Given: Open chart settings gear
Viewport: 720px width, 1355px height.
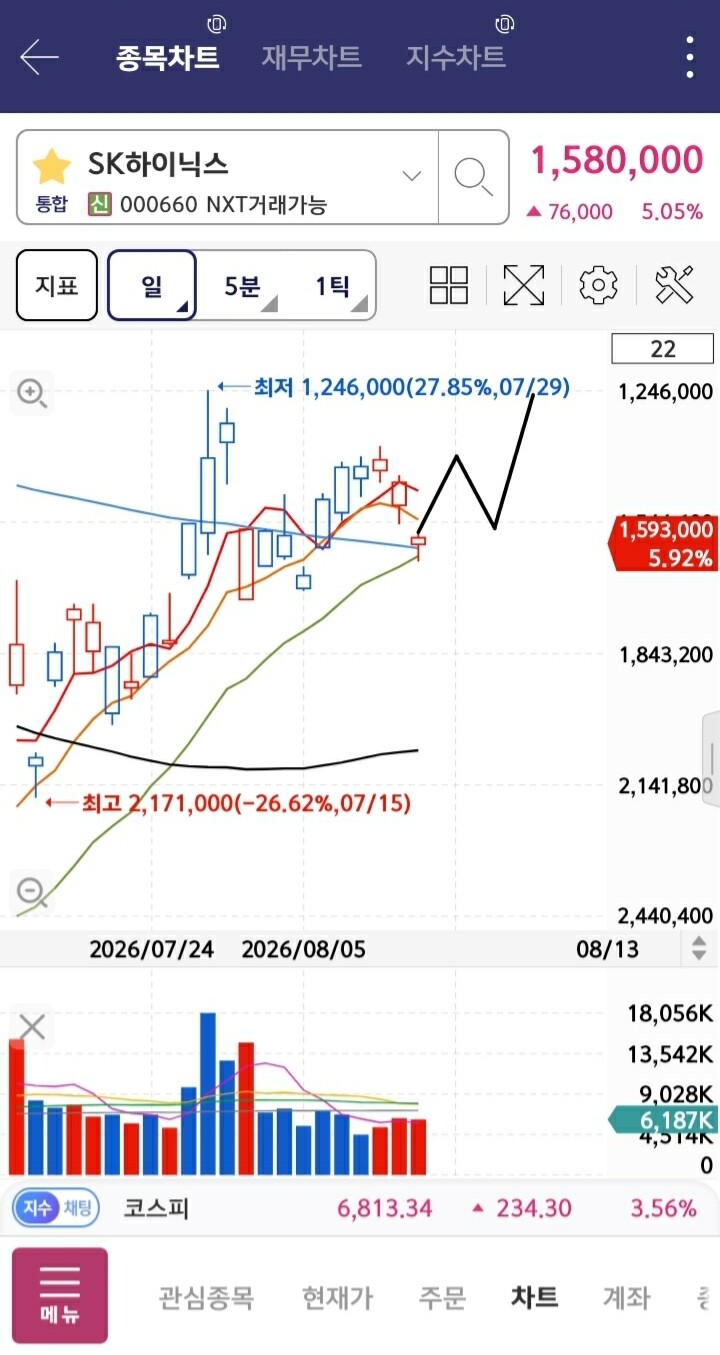Looking at the screenshot, I should (x=599, y=285).
